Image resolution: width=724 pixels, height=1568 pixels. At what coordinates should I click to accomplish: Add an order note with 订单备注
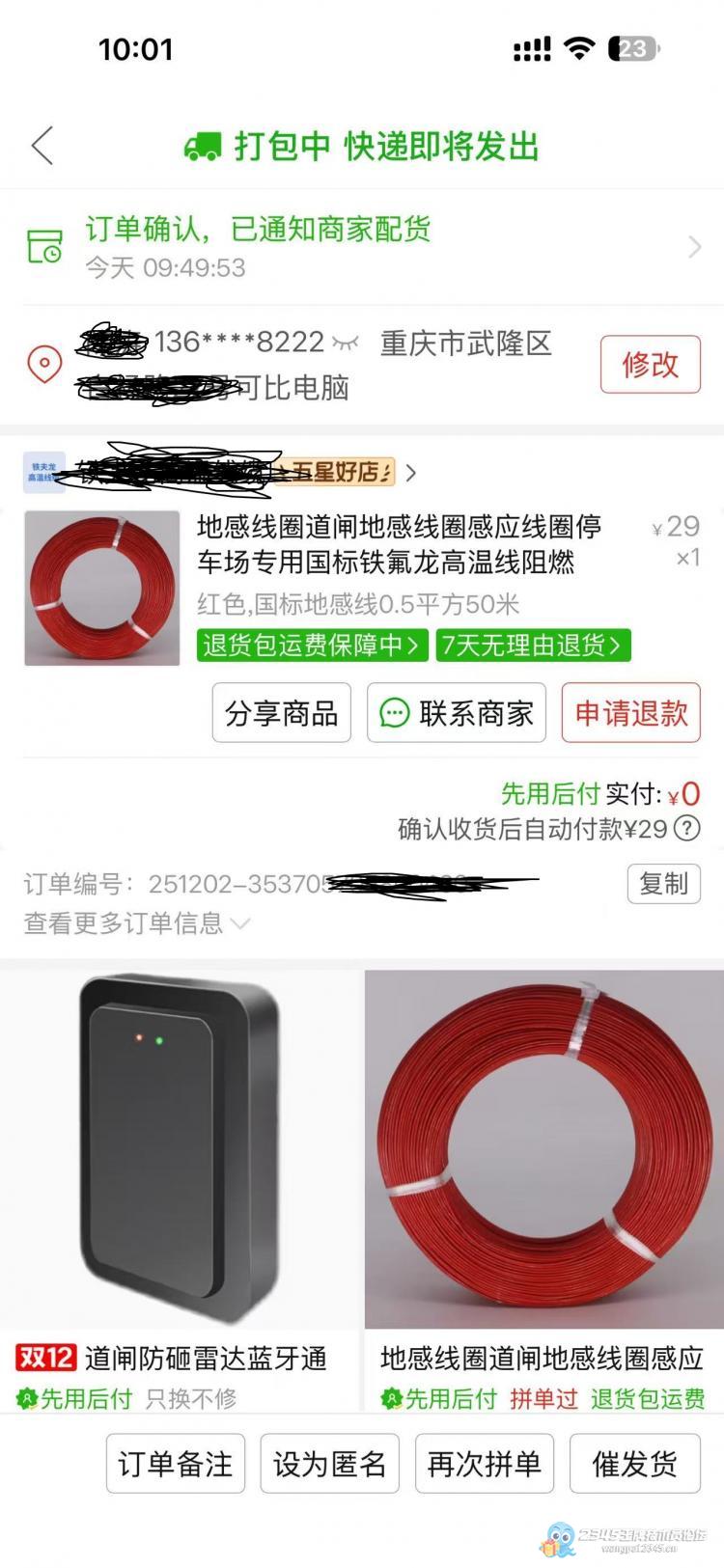175,1464
